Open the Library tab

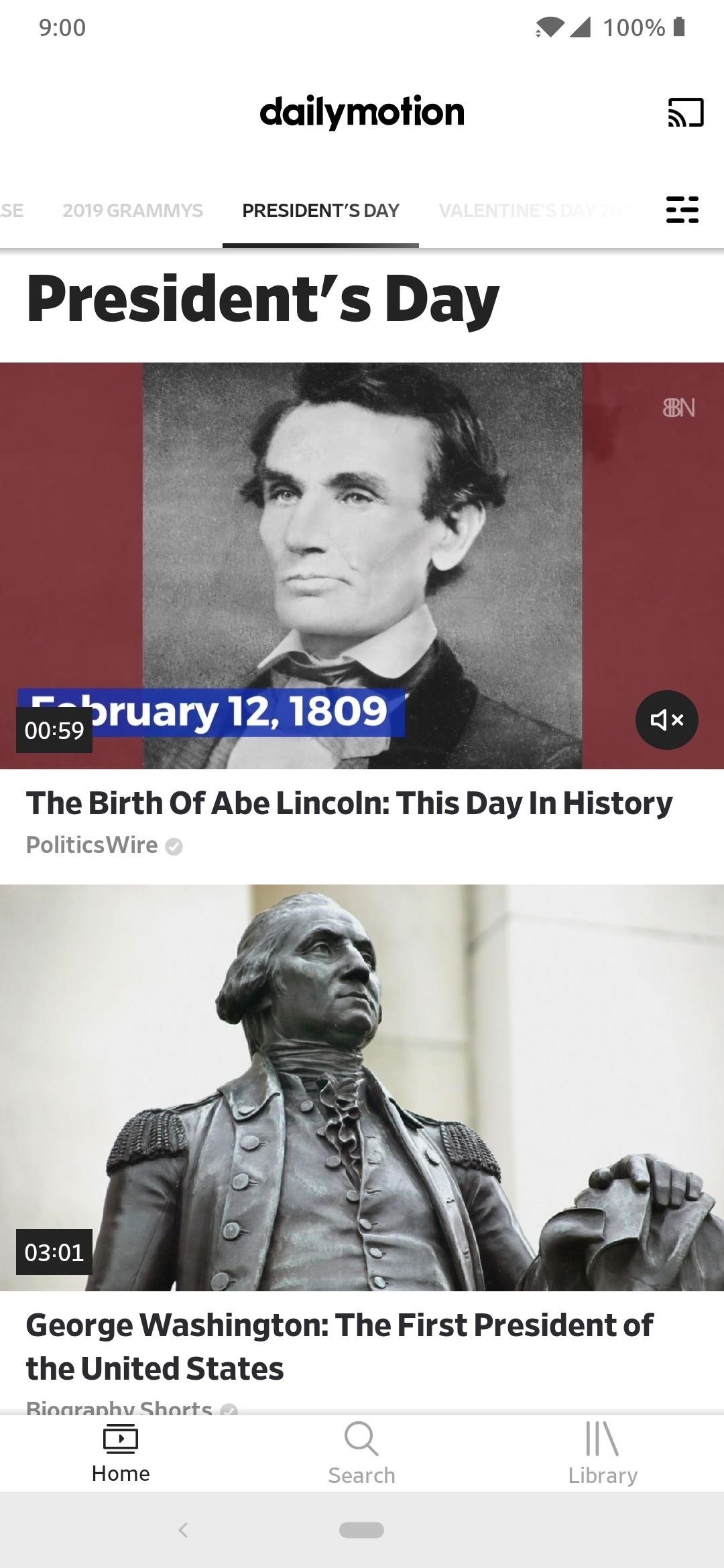[603, 1452]
